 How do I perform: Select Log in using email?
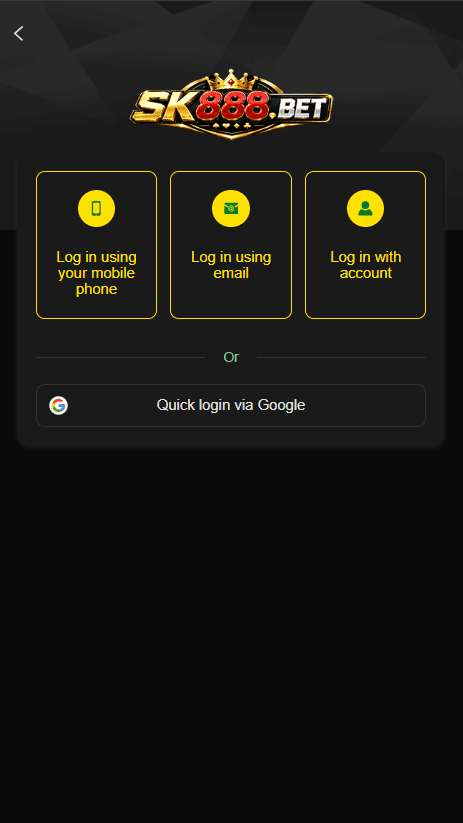tap(231, 245)
